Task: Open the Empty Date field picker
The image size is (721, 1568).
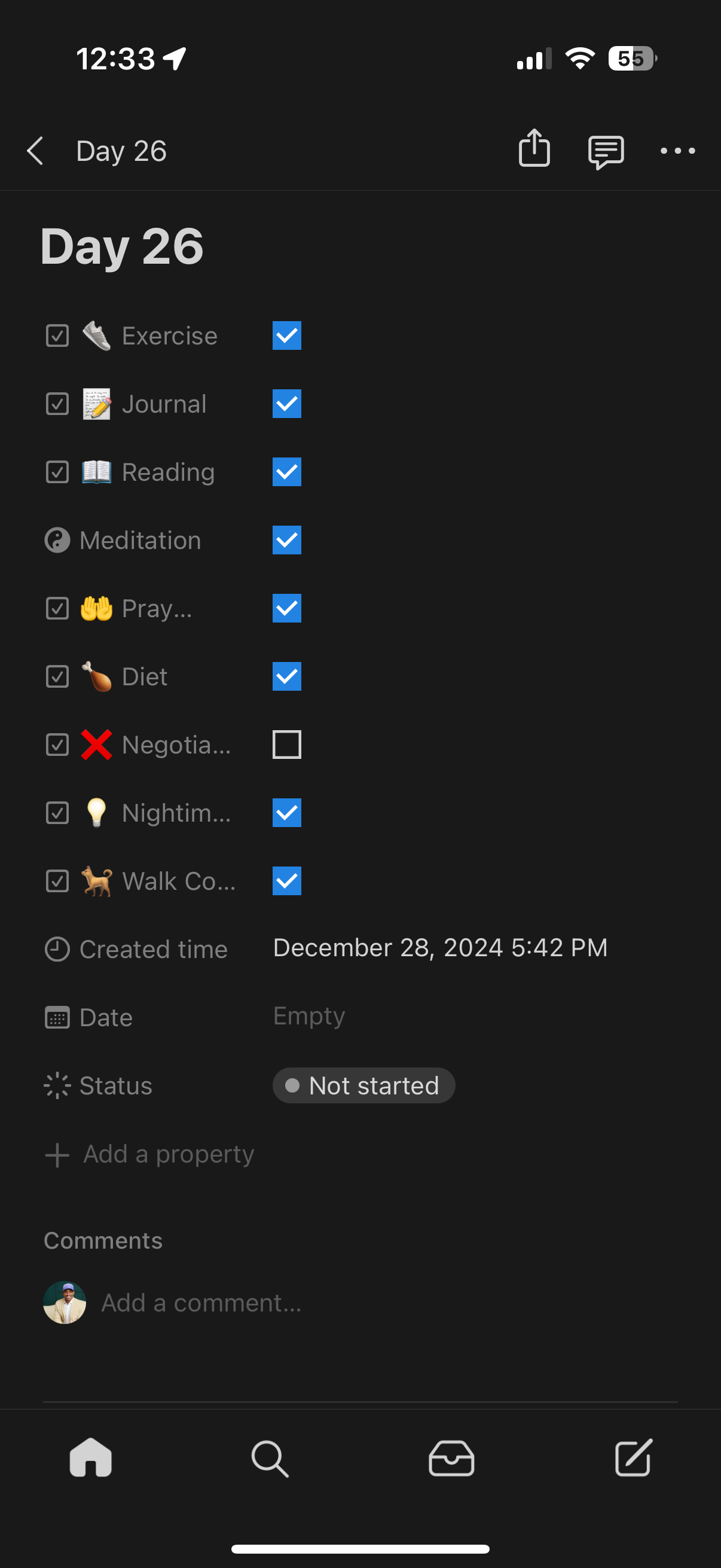Action: coord(308,1015)
